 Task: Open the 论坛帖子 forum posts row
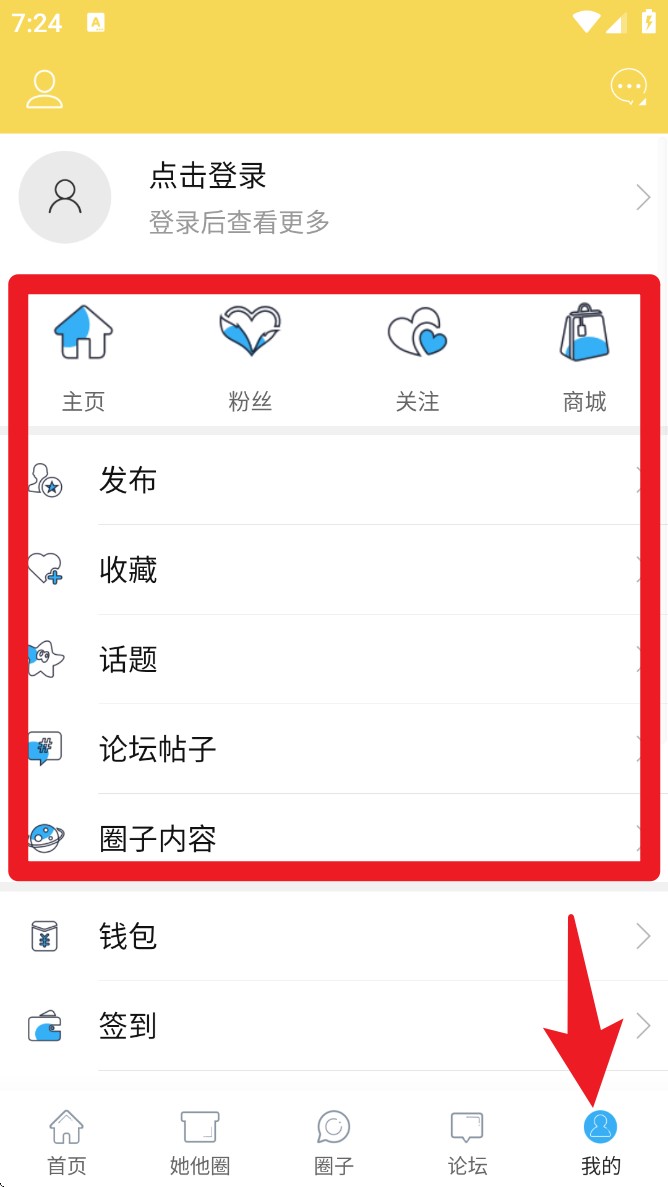tap(334, 749)
